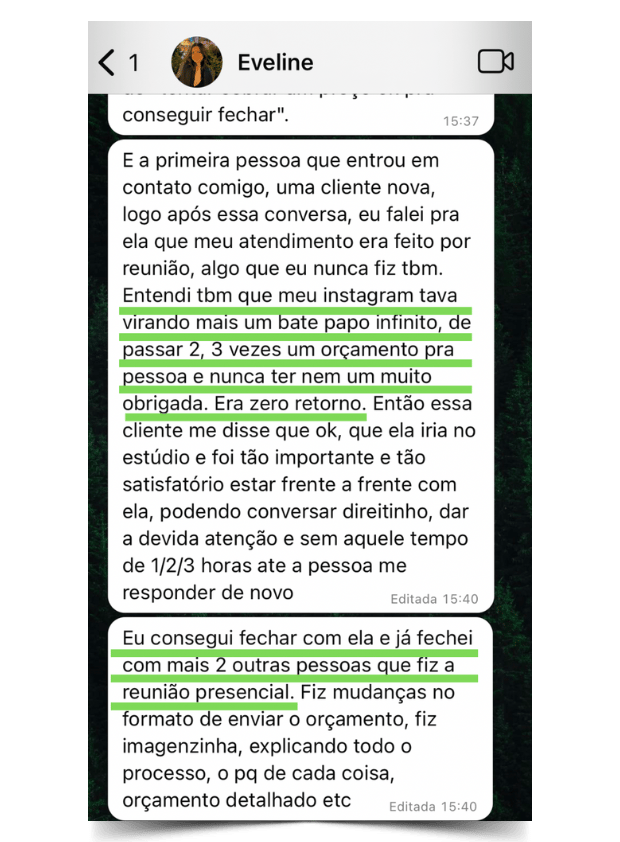Open Eveline's contact info
Image resolution: width=620 pixels, height=842 pixels.
(x=275, y=63)
